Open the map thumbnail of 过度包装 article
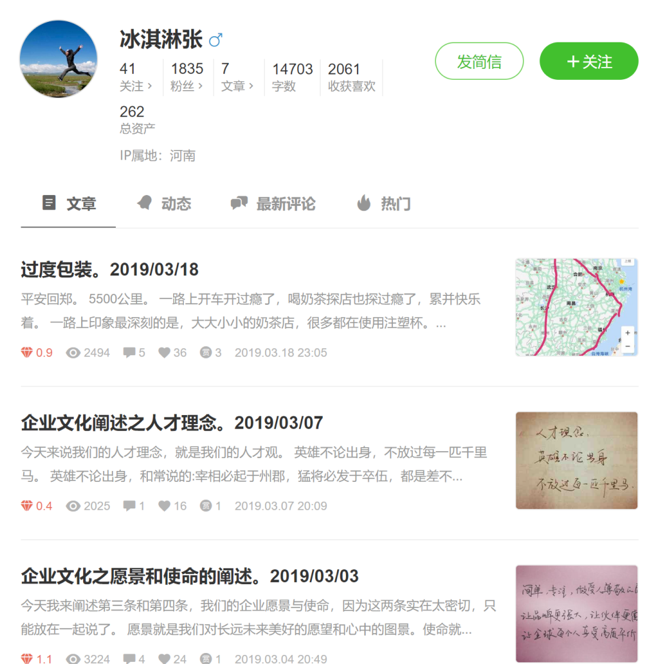 tap(576, 307)
